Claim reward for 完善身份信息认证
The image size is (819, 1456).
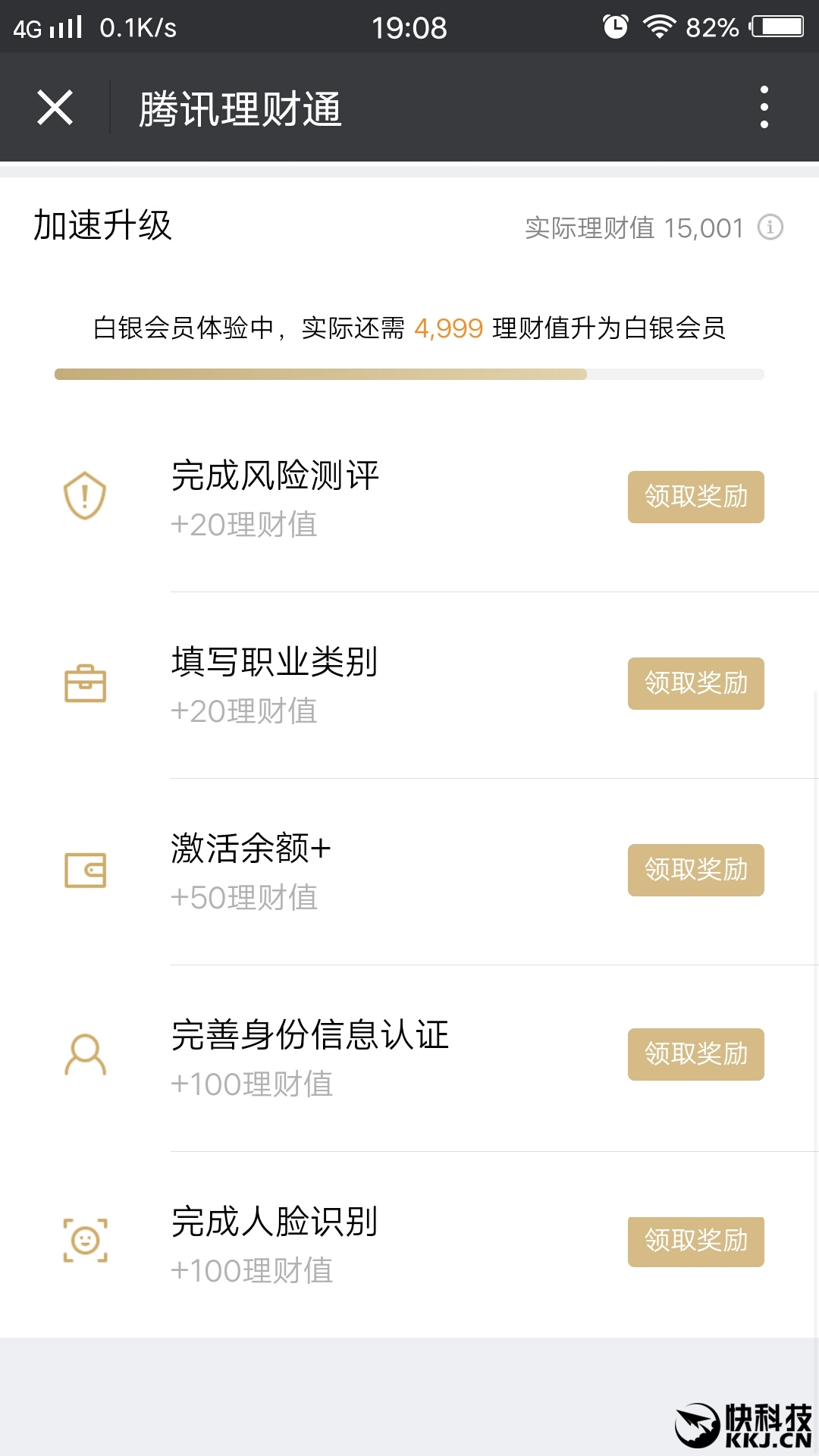pyautogui.click(x=695, y=1054)
